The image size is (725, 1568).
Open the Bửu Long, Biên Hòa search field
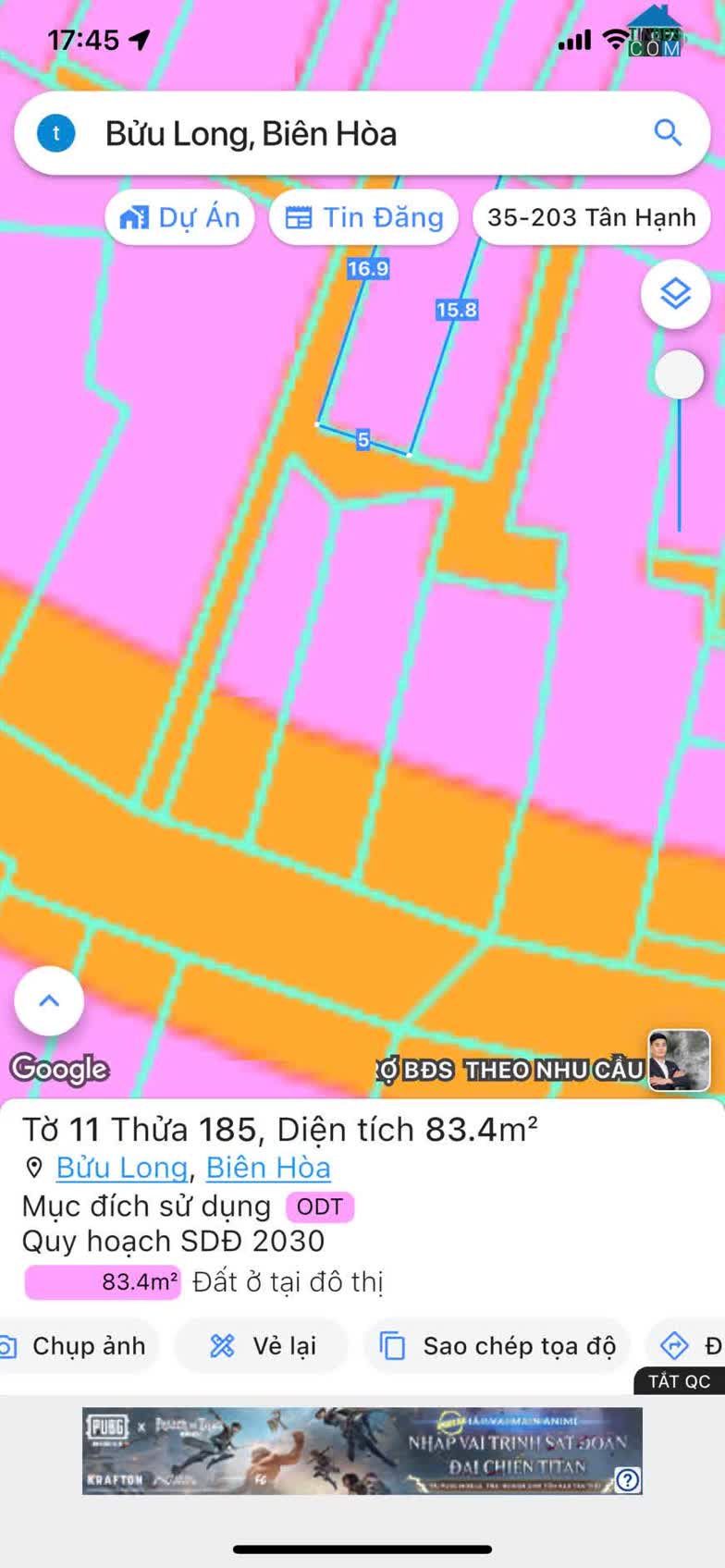pyautogui.click(x=362, y=133)
